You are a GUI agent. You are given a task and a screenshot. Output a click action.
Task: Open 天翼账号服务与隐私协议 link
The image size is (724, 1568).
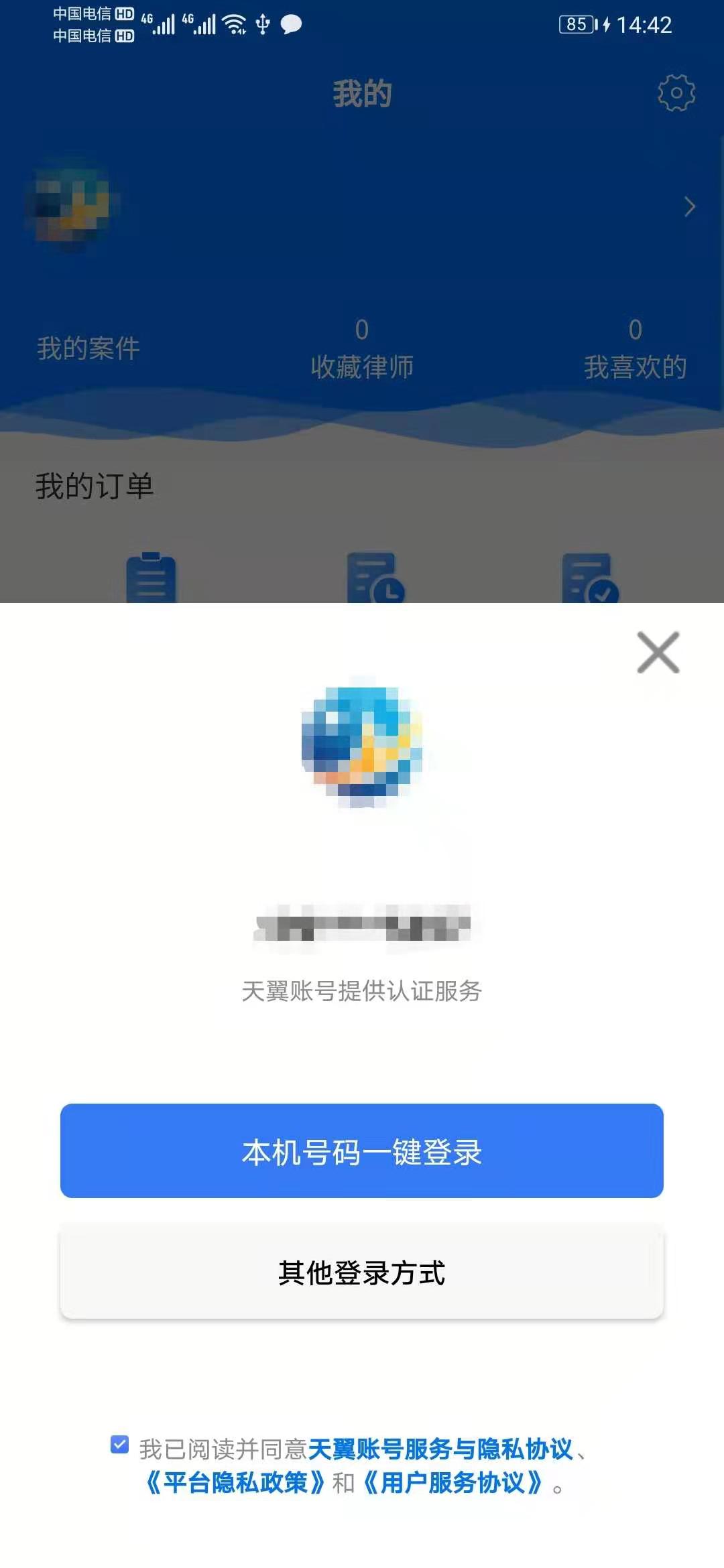coord(440,1449)
